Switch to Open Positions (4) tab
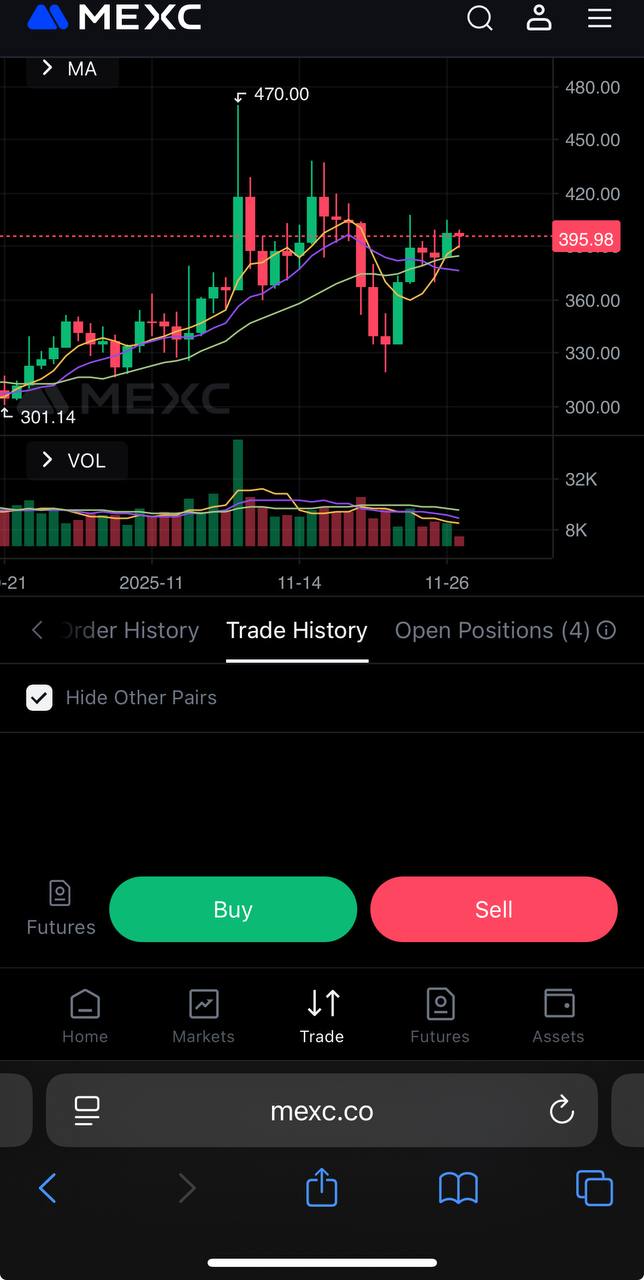 491,631
